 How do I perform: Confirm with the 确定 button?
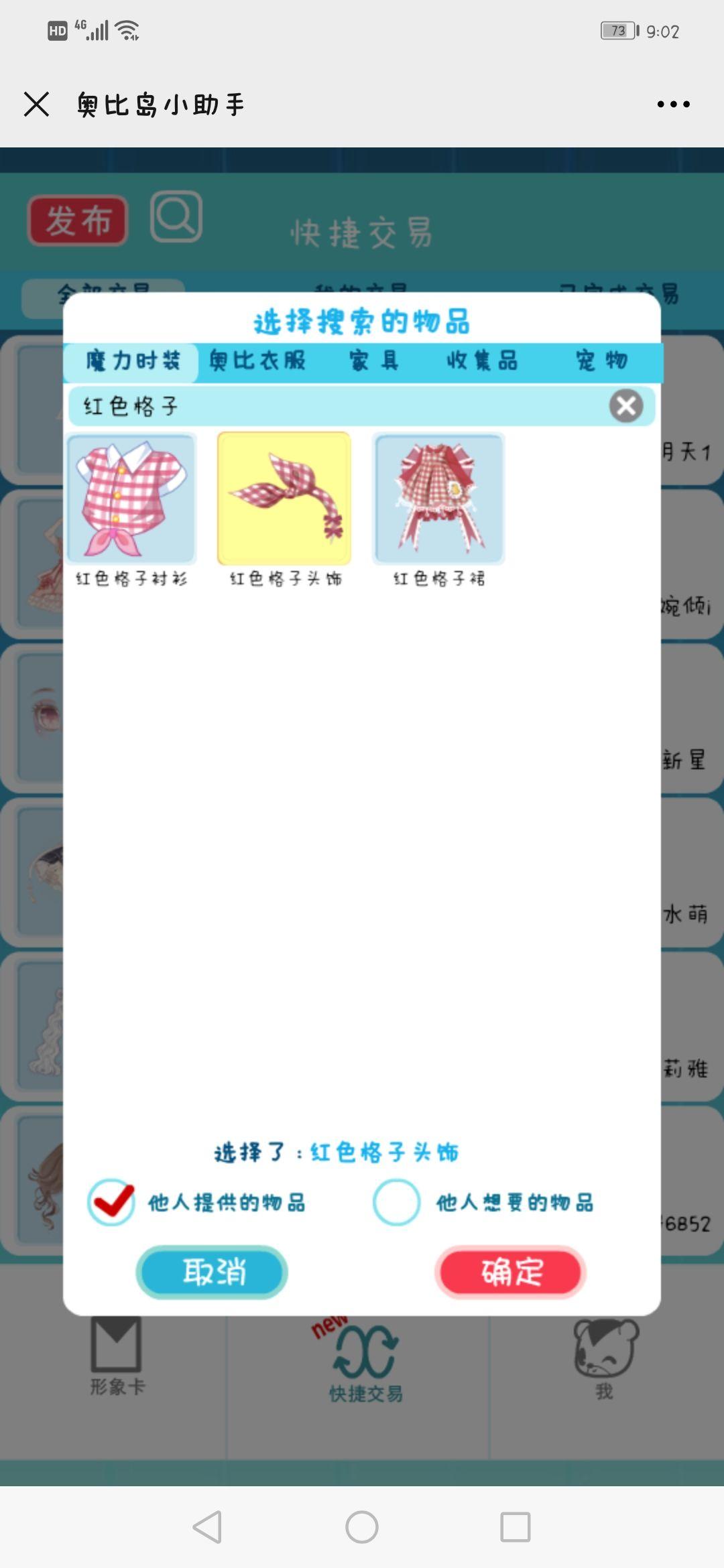511,1272
